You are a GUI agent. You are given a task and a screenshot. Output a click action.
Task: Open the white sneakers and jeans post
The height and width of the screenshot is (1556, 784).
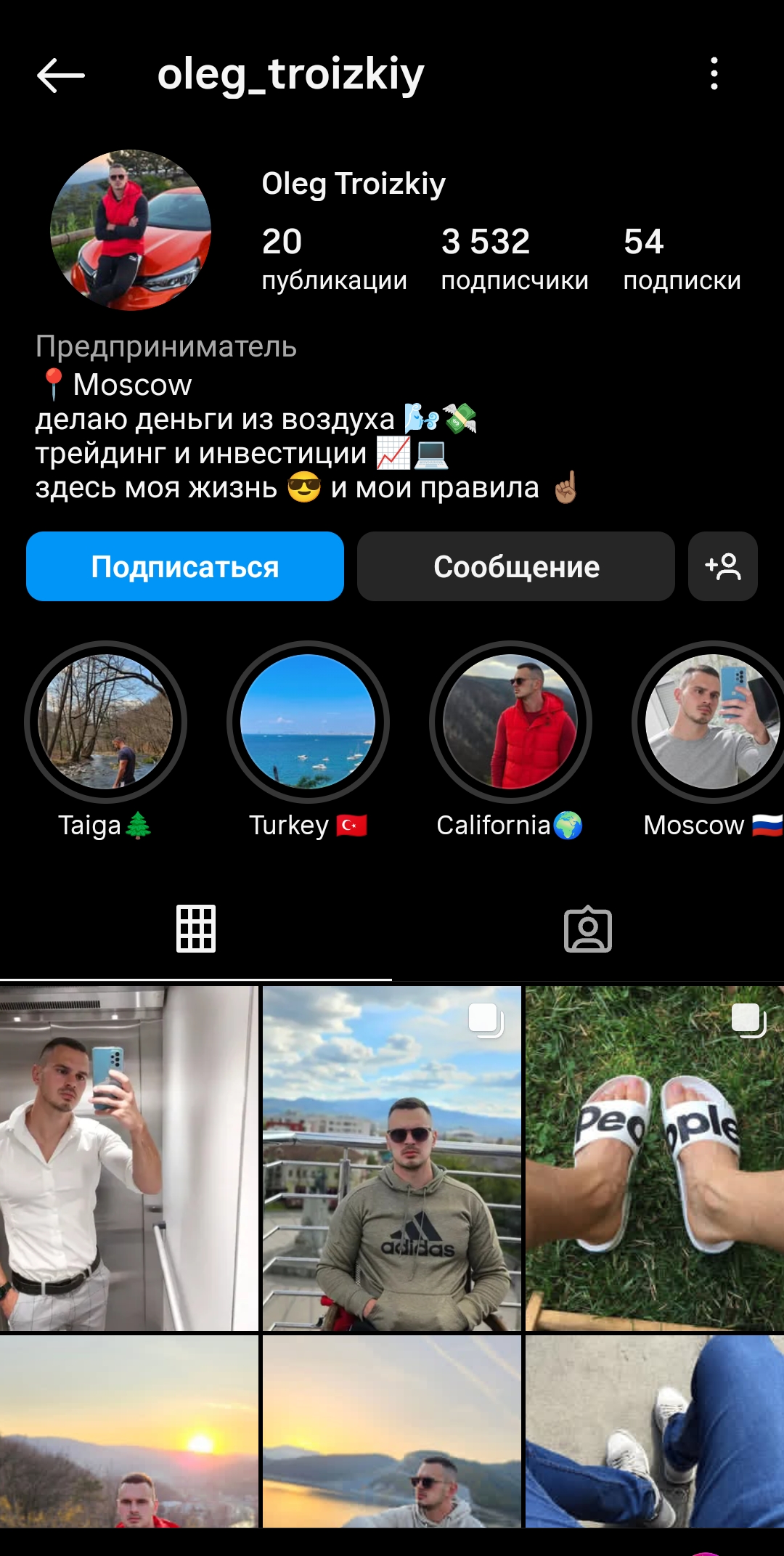(x=655, y=1430)
